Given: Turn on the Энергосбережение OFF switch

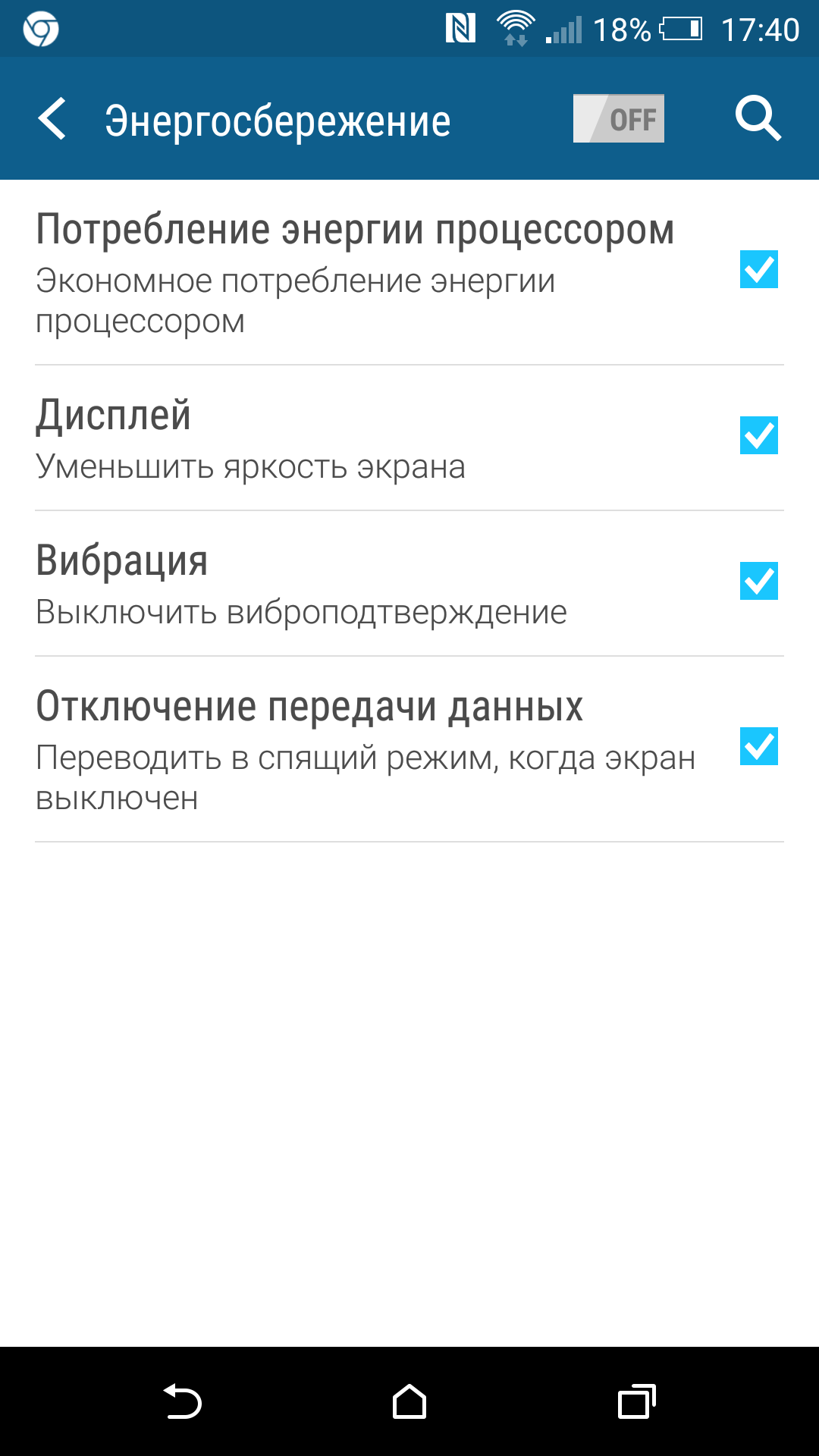Looking at the screenshot, I should (619, 118).
